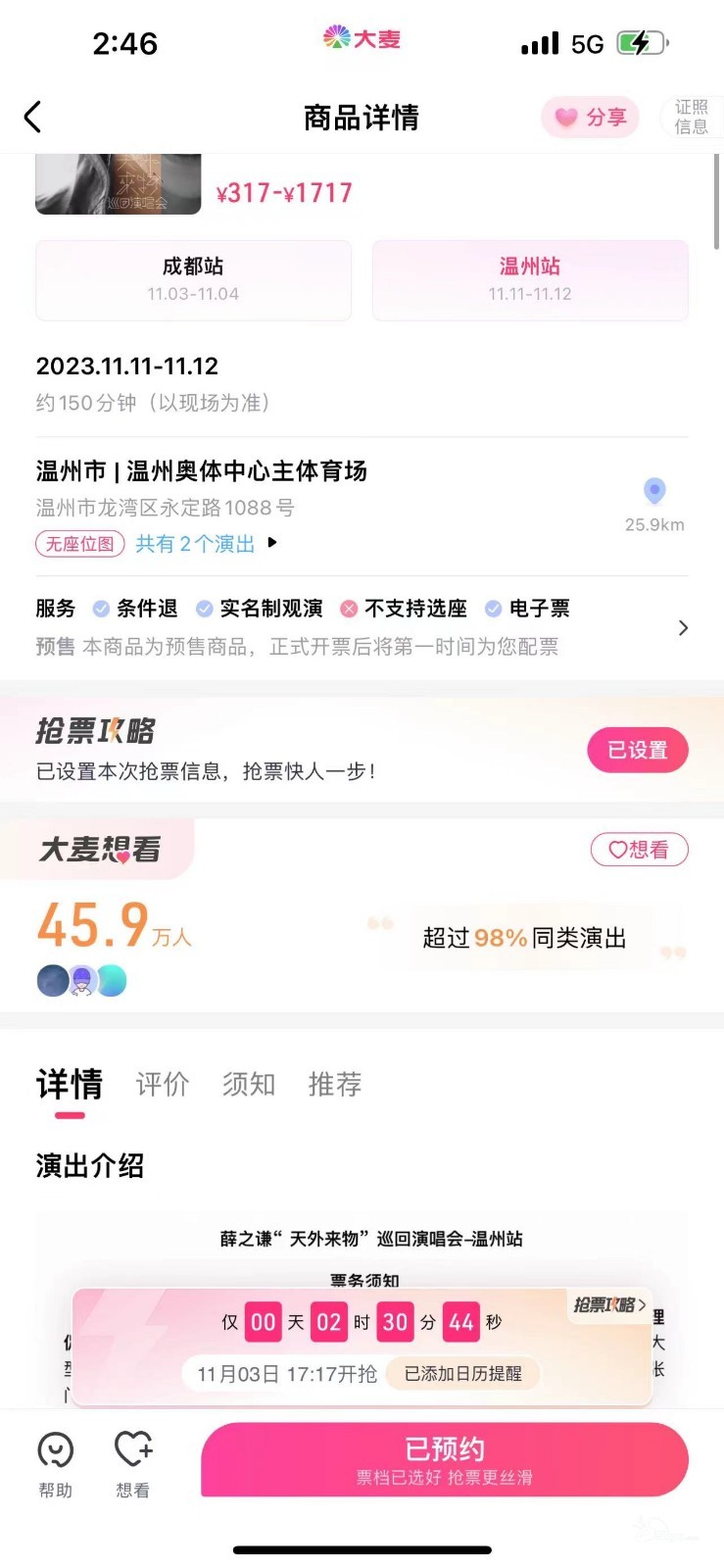
Task: Select the 温州站 11.11-11.12 option
Action: (x=530, y=279)
